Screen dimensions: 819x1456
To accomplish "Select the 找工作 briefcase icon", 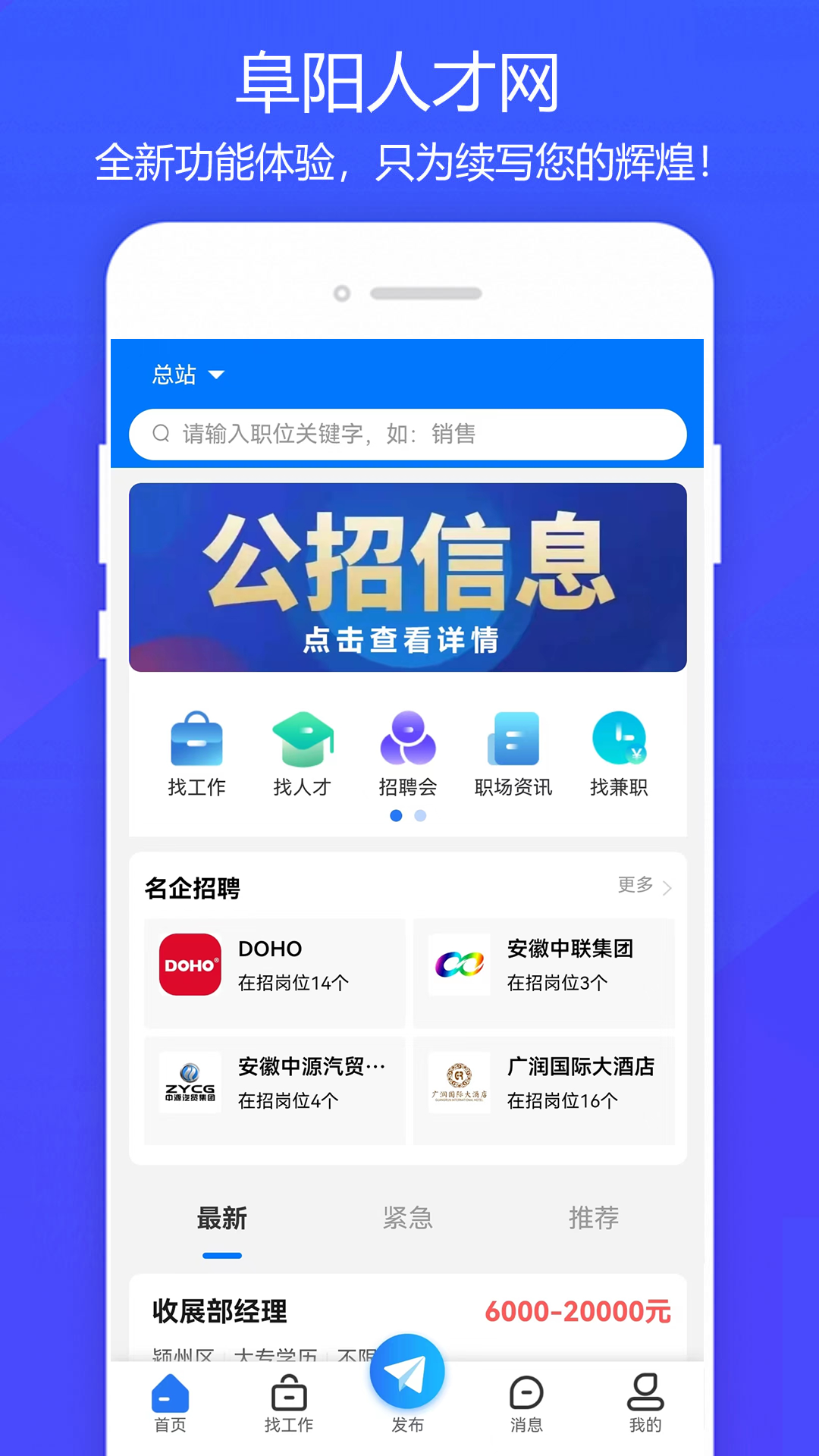I will tap(198, 739).
